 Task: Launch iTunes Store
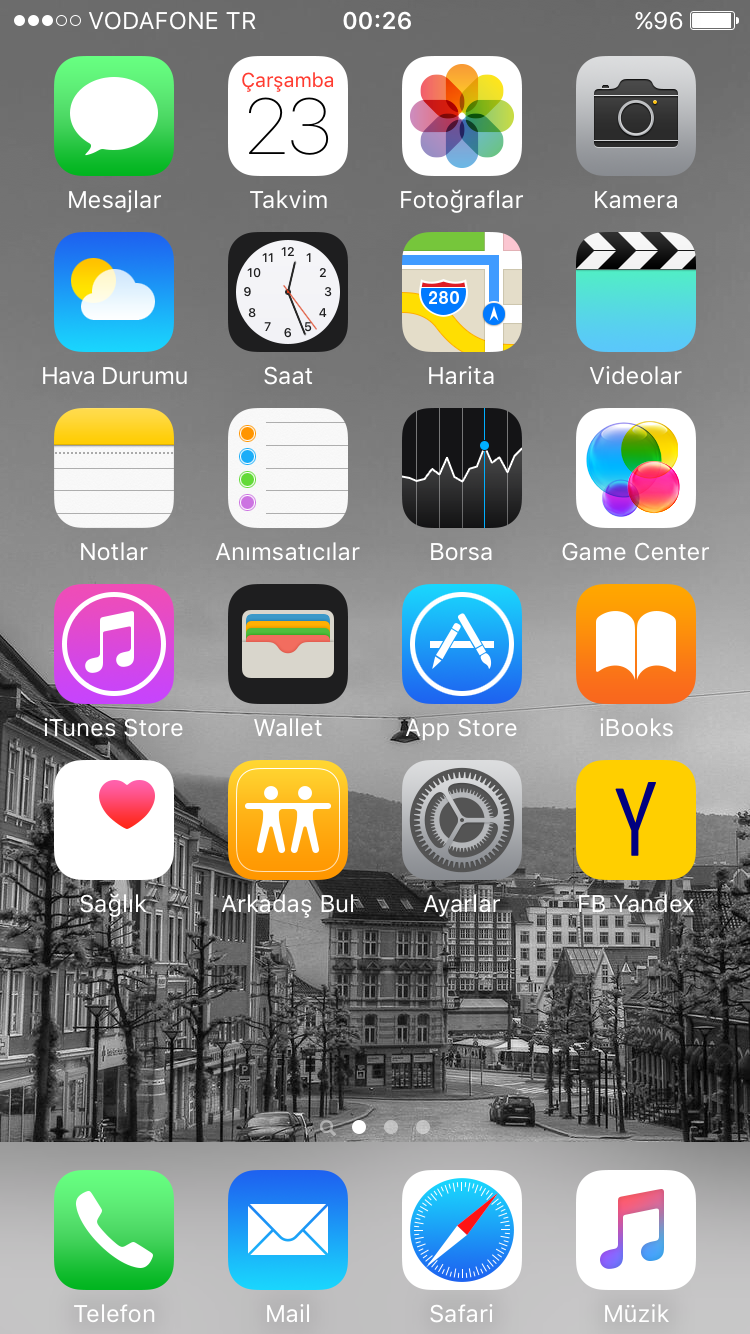[x=114, y=644]
